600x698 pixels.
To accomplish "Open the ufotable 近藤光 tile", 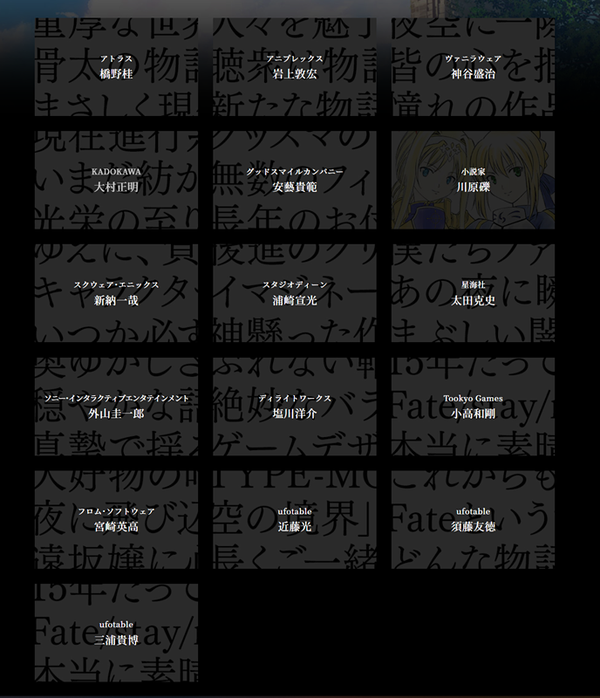I will pos(295,519).
